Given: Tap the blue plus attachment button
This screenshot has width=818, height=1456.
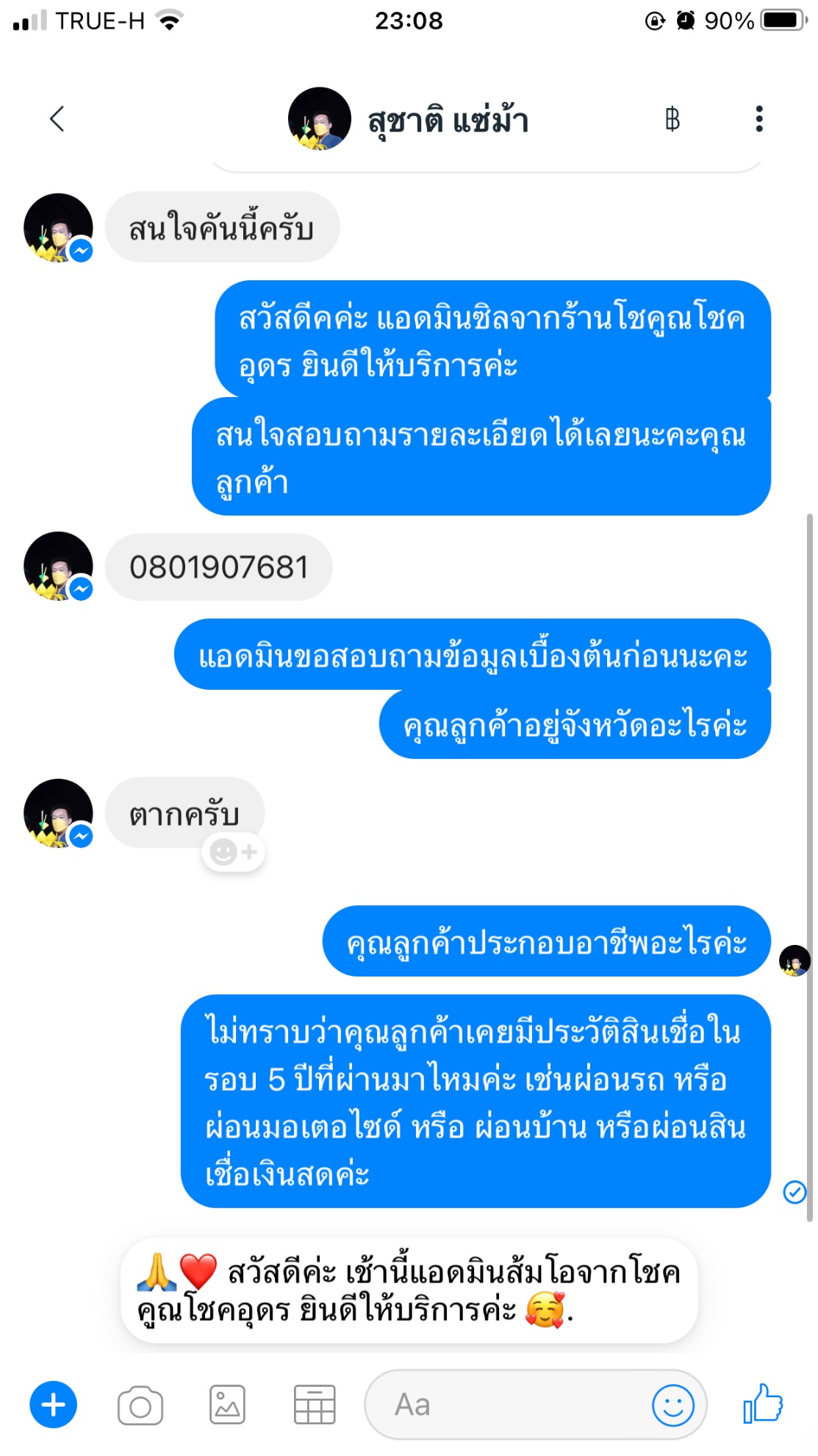Looking at the screenshot, I should coord(53,1405).
